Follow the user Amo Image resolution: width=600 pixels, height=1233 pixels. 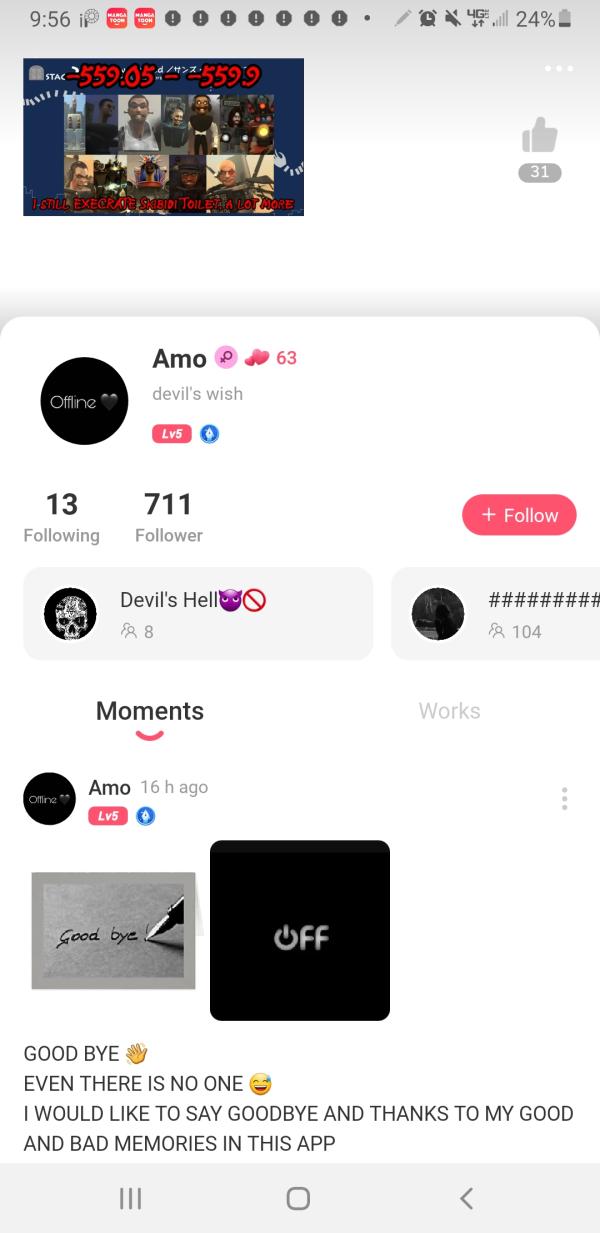(519, 515)
